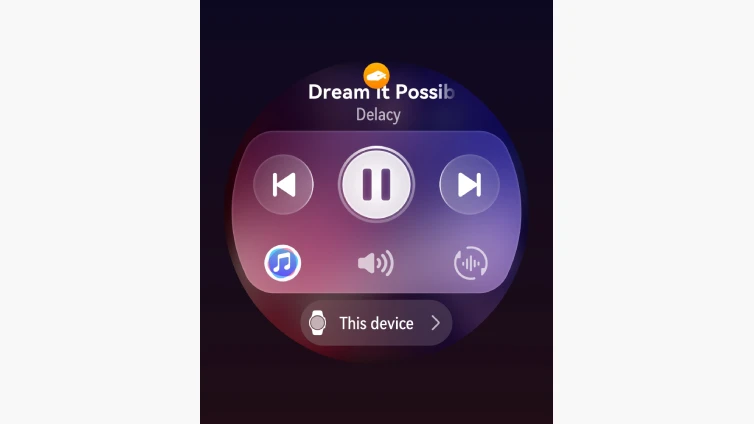Image resolution: width=754 pixels, height=424 pixels.
Task: Open the music app icon
Action: click(283, 263)
